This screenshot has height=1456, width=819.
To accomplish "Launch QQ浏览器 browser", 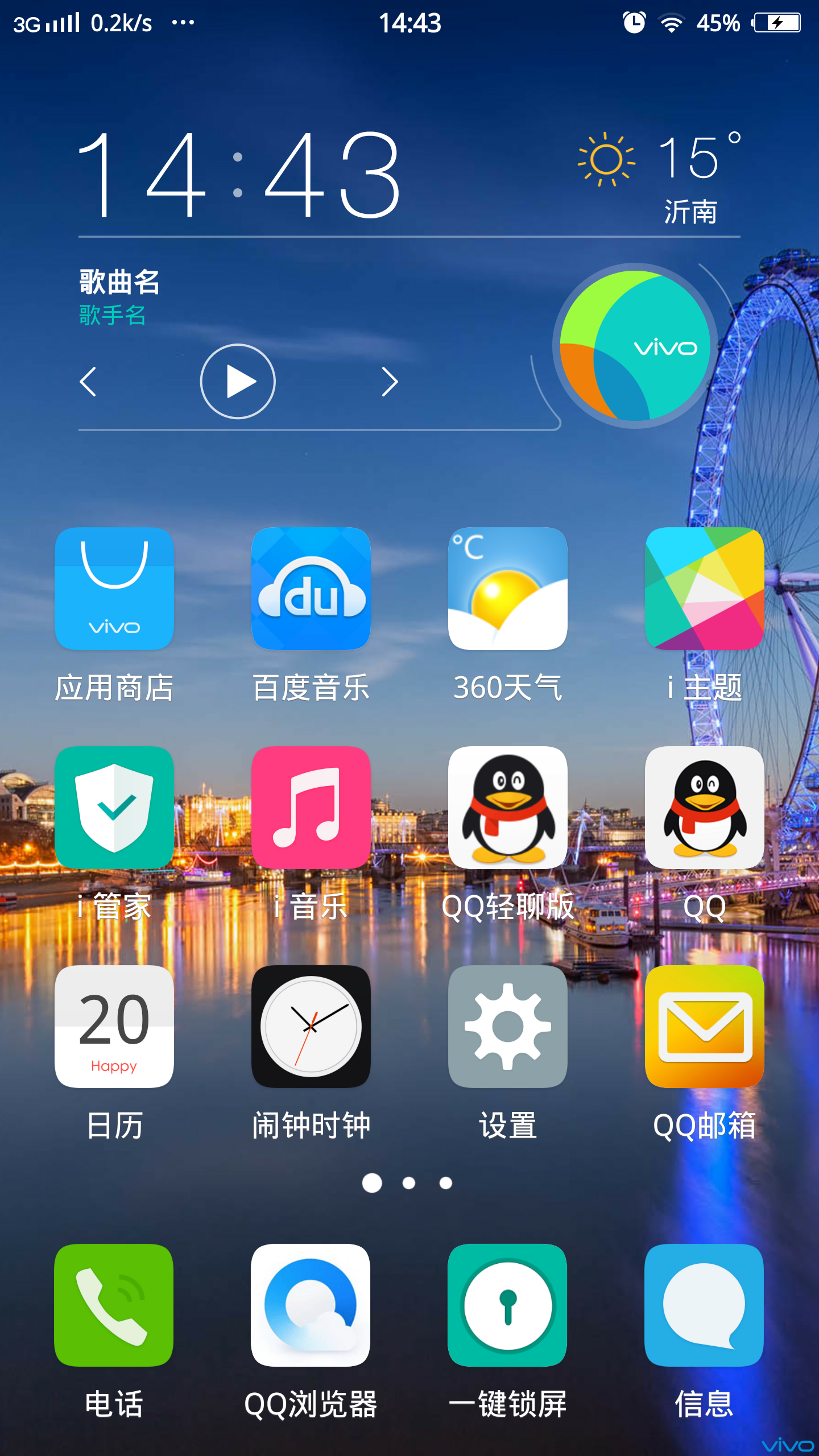I will pos(311,1305).
